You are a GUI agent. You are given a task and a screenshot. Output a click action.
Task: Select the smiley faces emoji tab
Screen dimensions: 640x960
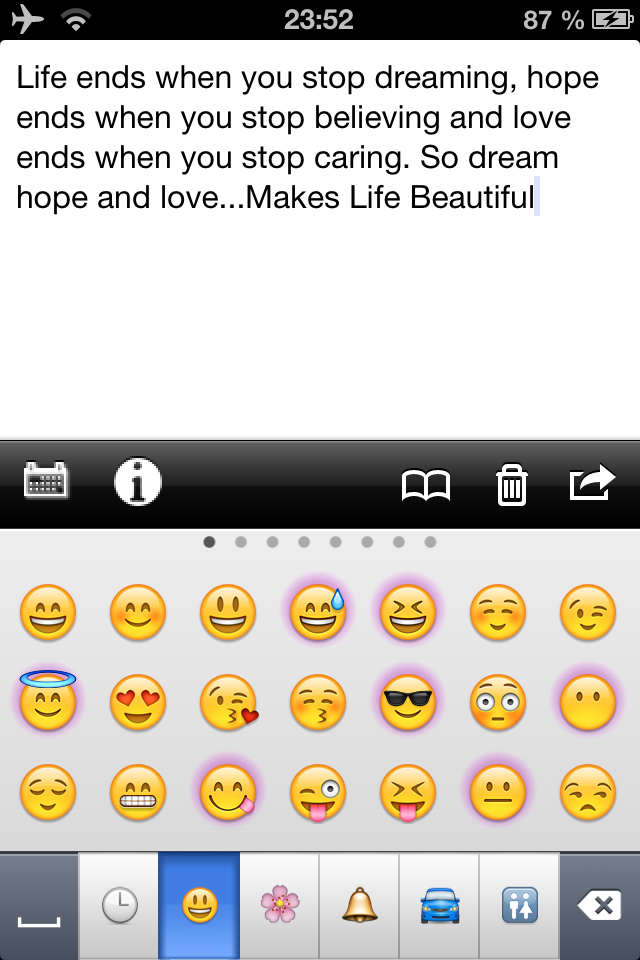199,906
